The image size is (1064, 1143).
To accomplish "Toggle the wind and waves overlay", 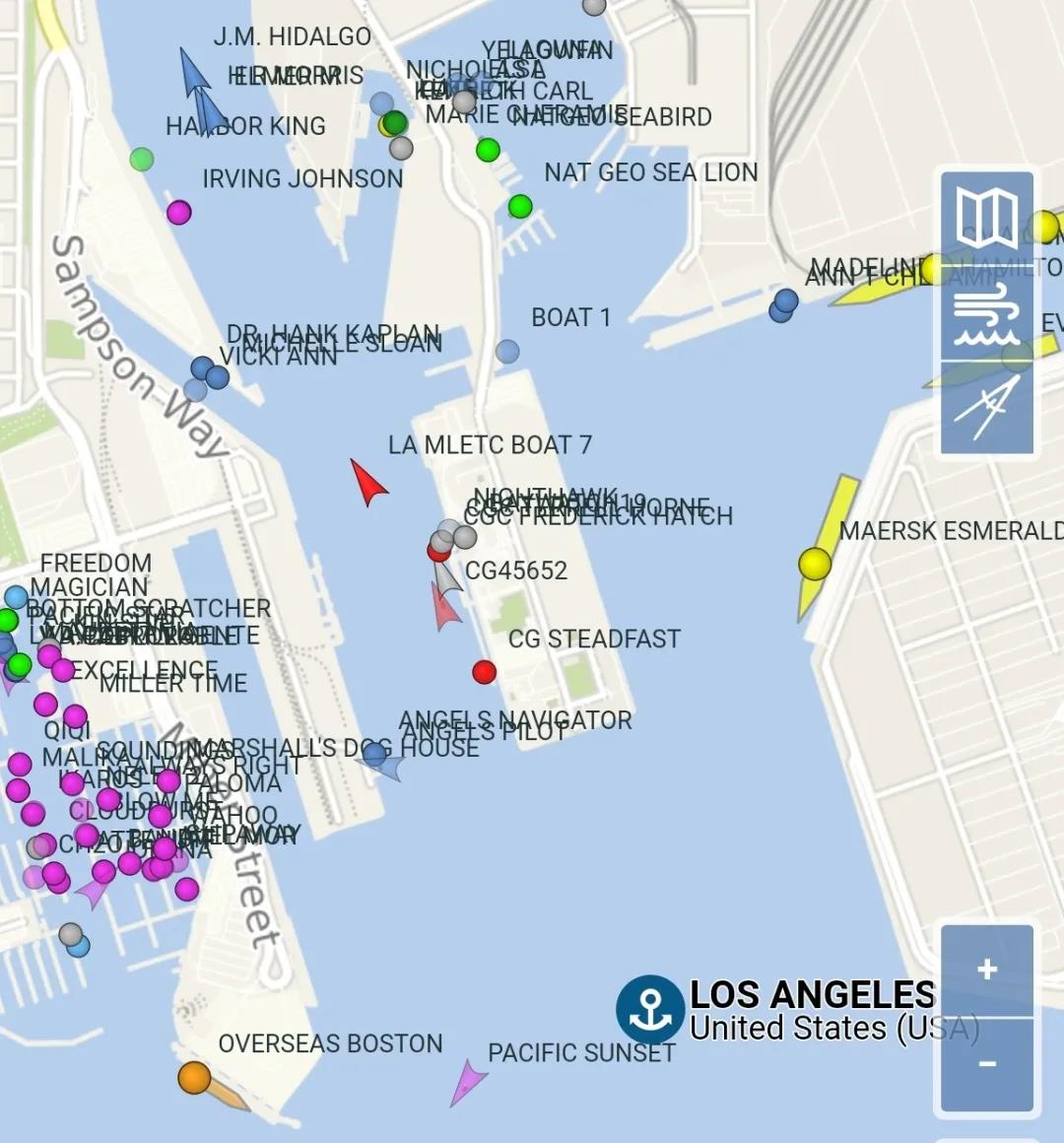I will click(986, 314).
